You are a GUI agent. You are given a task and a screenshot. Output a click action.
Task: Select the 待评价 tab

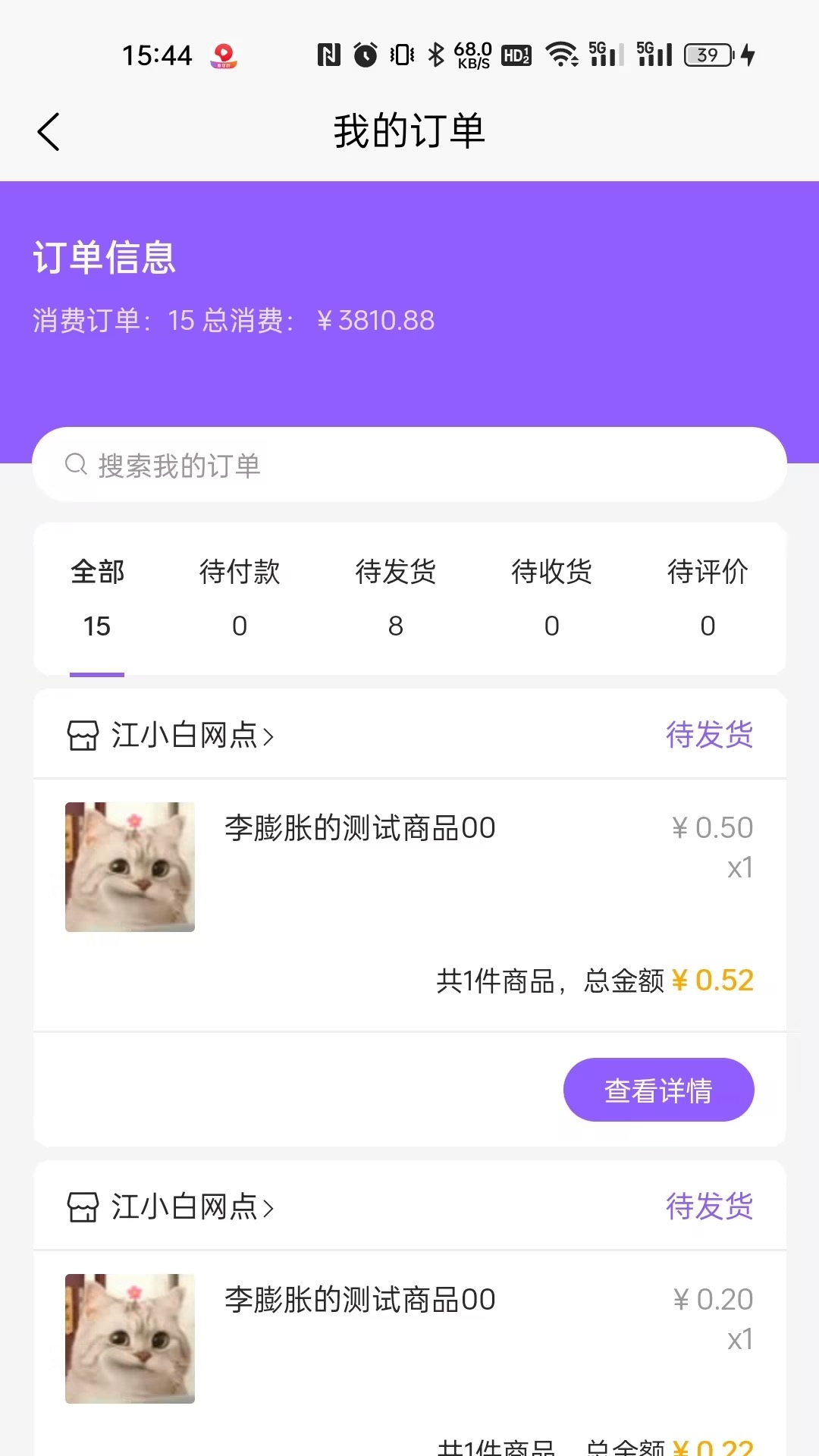tap(708, 598)
